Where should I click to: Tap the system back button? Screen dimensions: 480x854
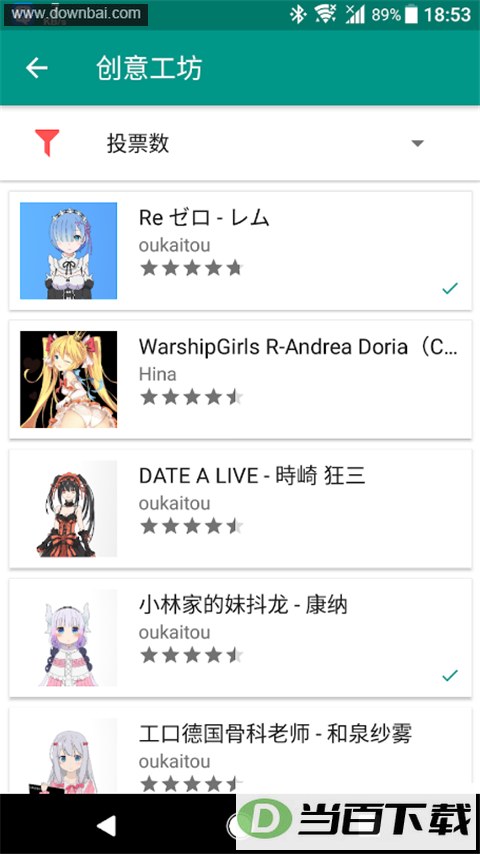[x=106, y=826]
